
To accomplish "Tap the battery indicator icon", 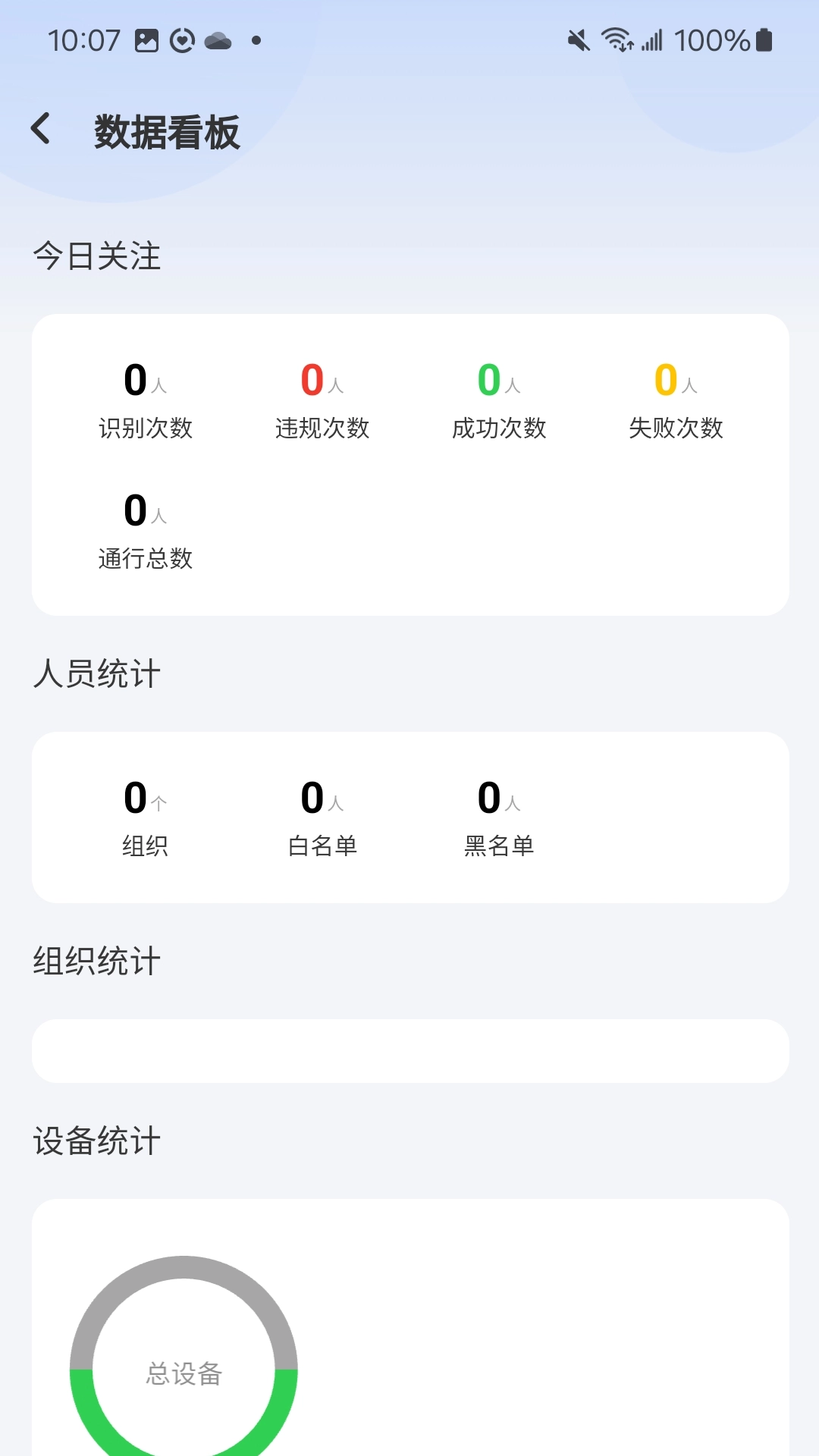I will [762, 38].
